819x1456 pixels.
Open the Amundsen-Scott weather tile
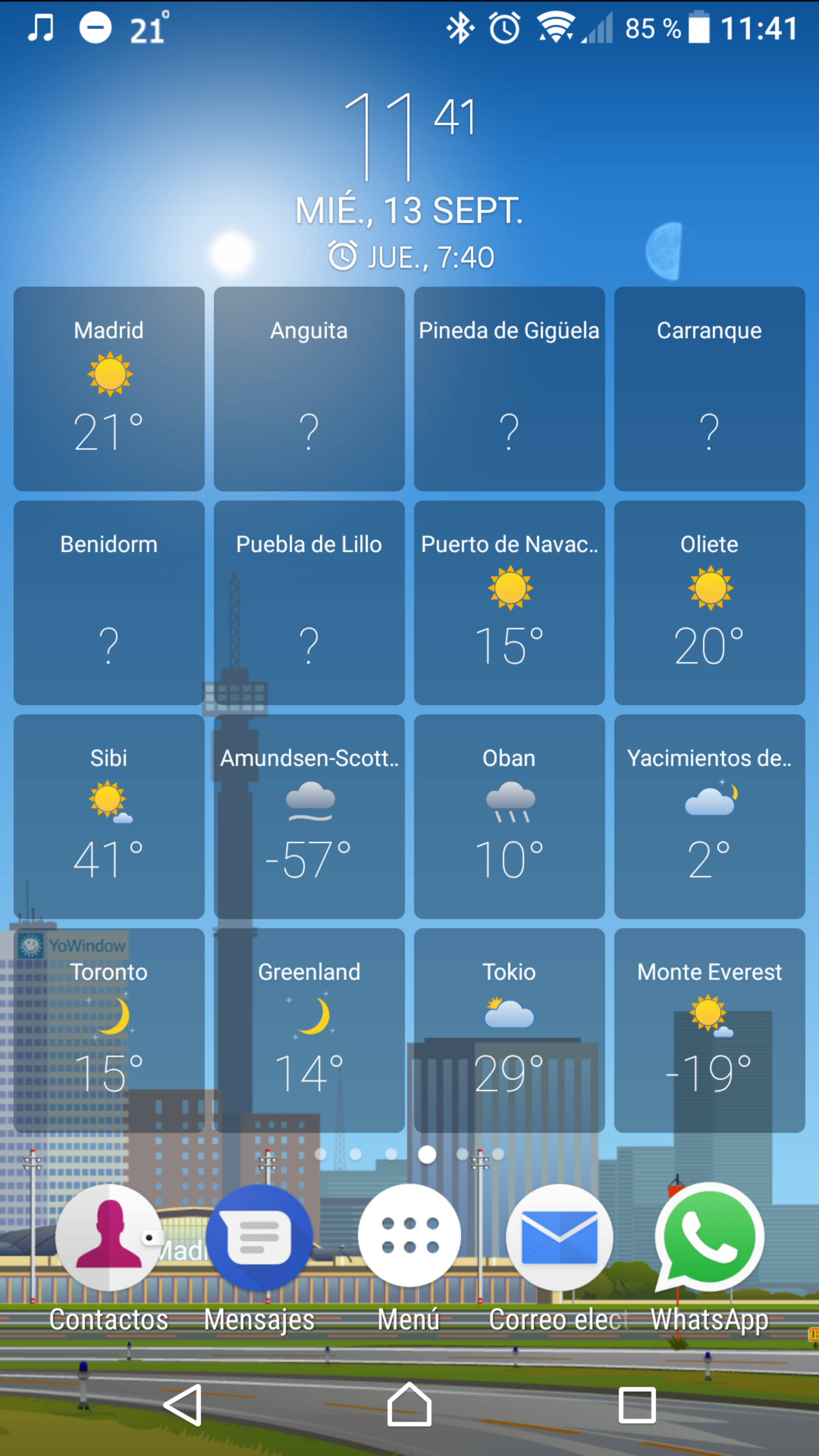[x=309, y=816]
